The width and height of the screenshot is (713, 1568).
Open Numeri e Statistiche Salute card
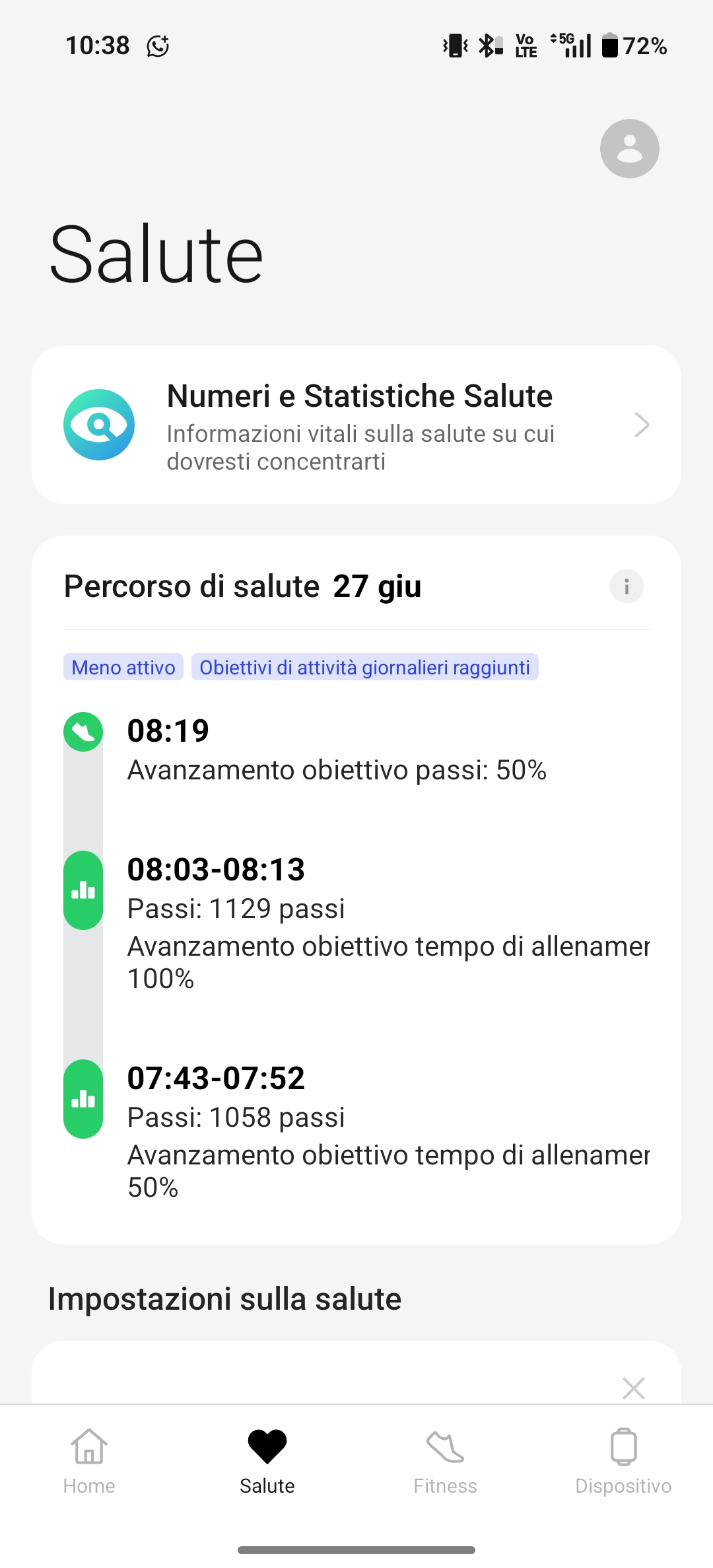point(356,425)
